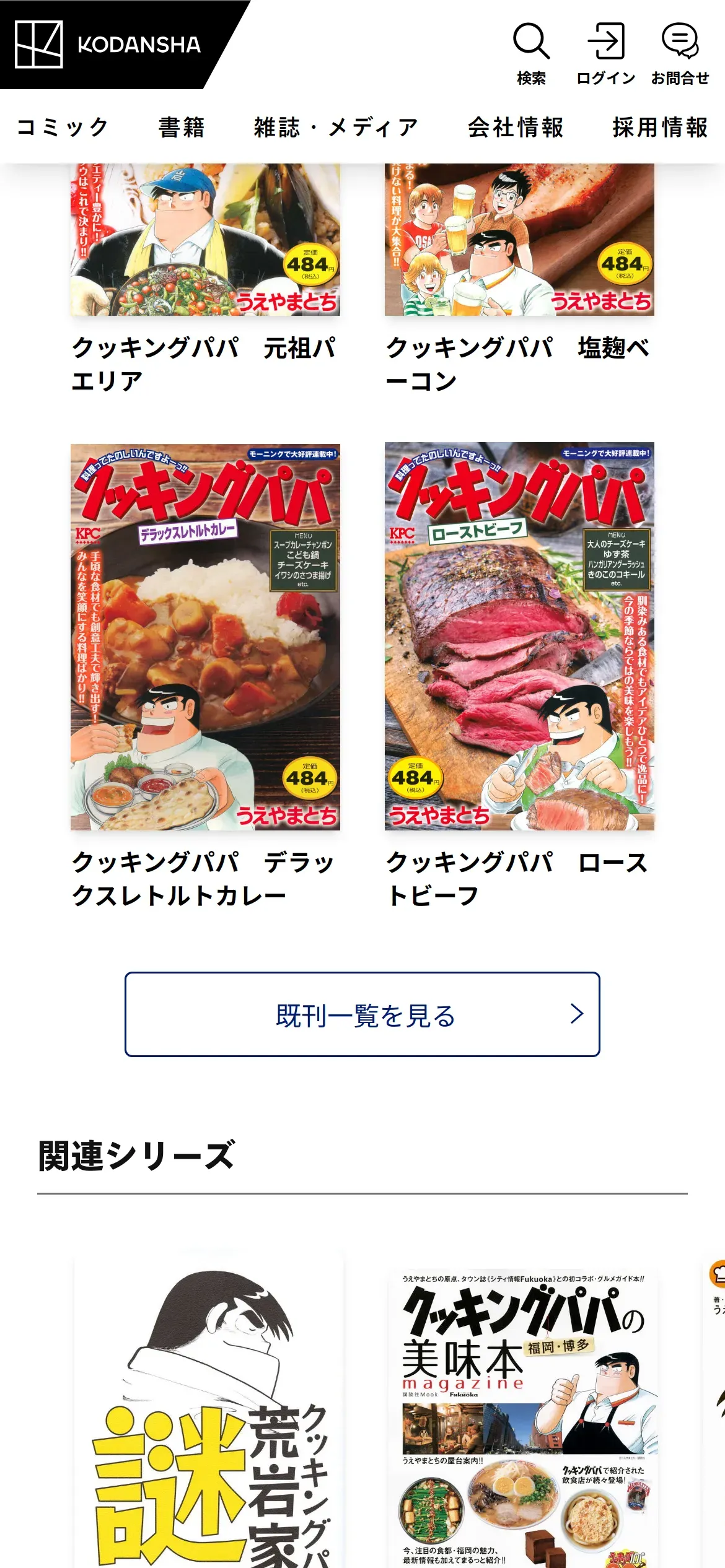The image size is (725, 1568).
Task: View クッキングパパ ローストビーフ book
Action: pyautogui.click(x=519, y=677)
